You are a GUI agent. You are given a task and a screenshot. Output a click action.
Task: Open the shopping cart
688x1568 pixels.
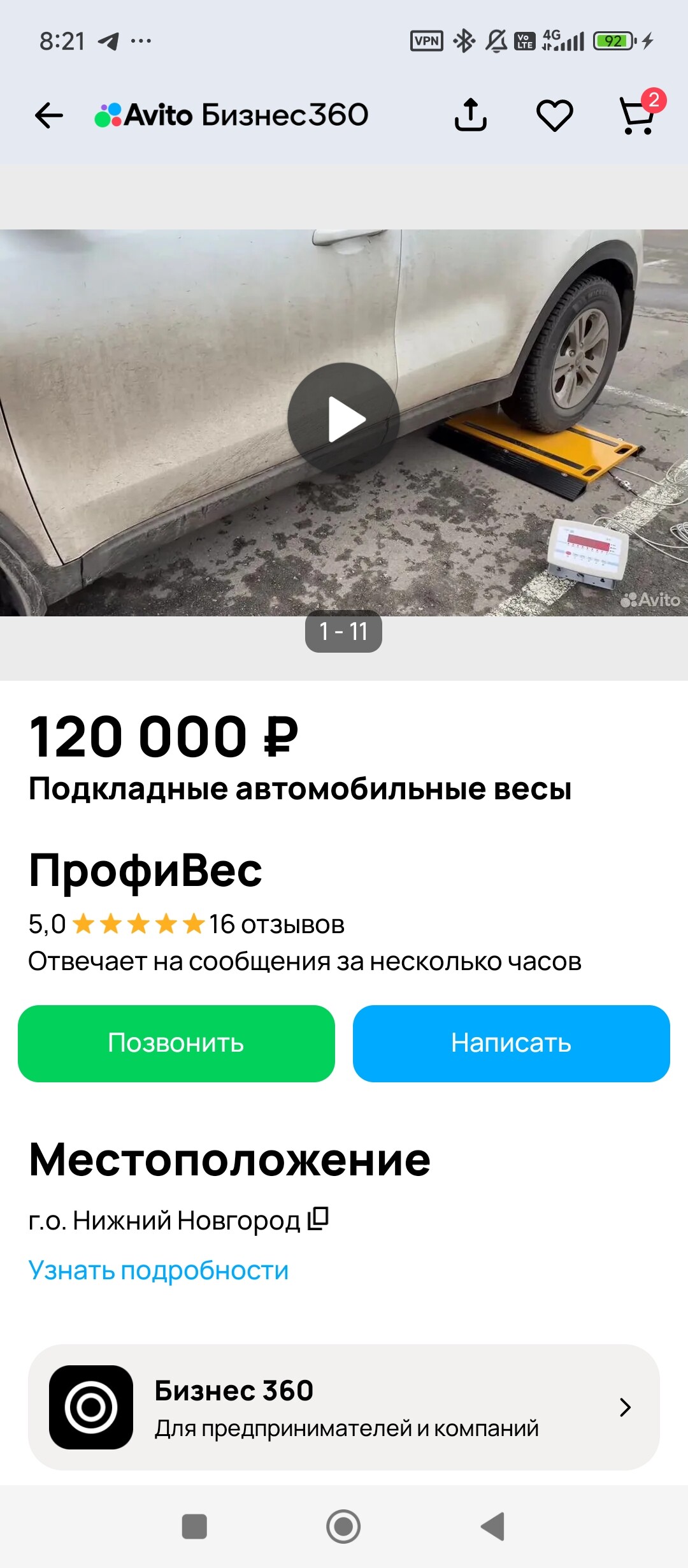(638, 116)
